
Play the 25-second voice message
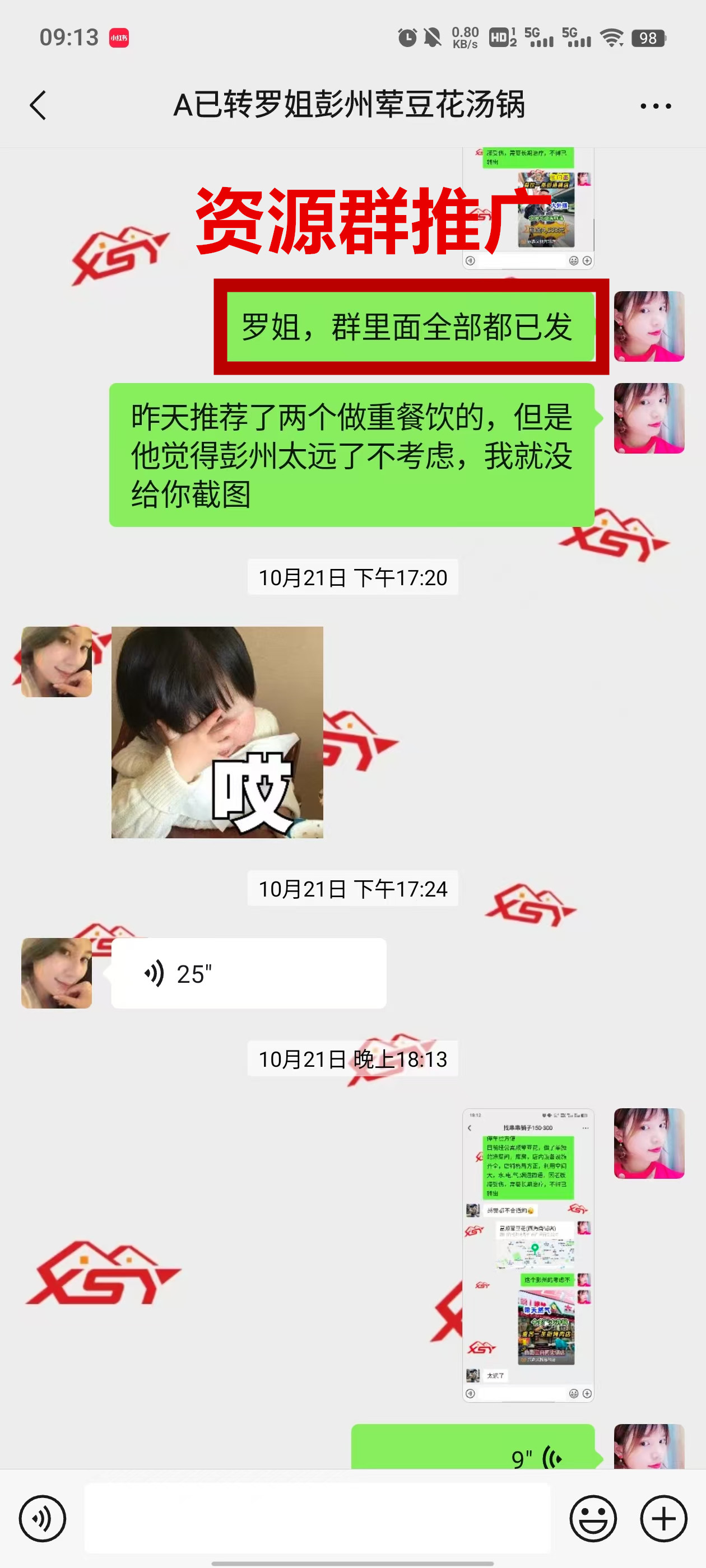pyautogui.click(x=248, y=973)
